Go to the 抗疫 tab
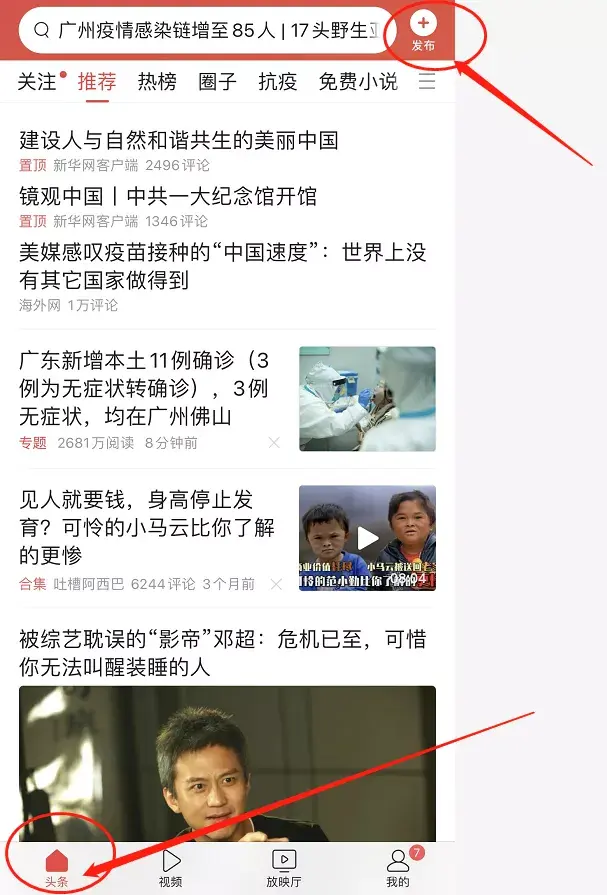 [x=278, y=82]
